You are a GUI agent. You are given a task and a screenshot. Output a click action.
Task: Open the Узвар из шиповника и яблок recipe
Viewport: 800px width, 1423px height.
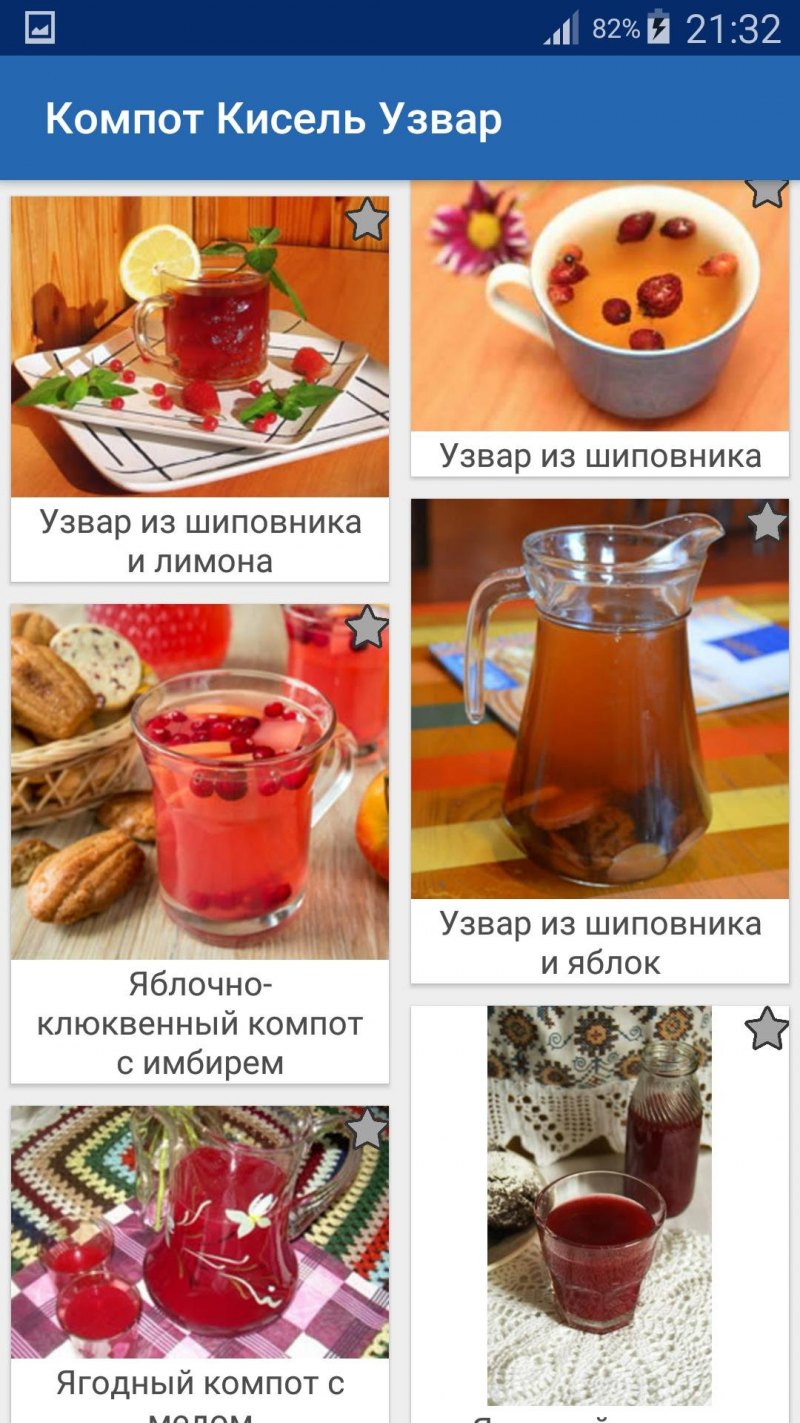click(598, 700)
